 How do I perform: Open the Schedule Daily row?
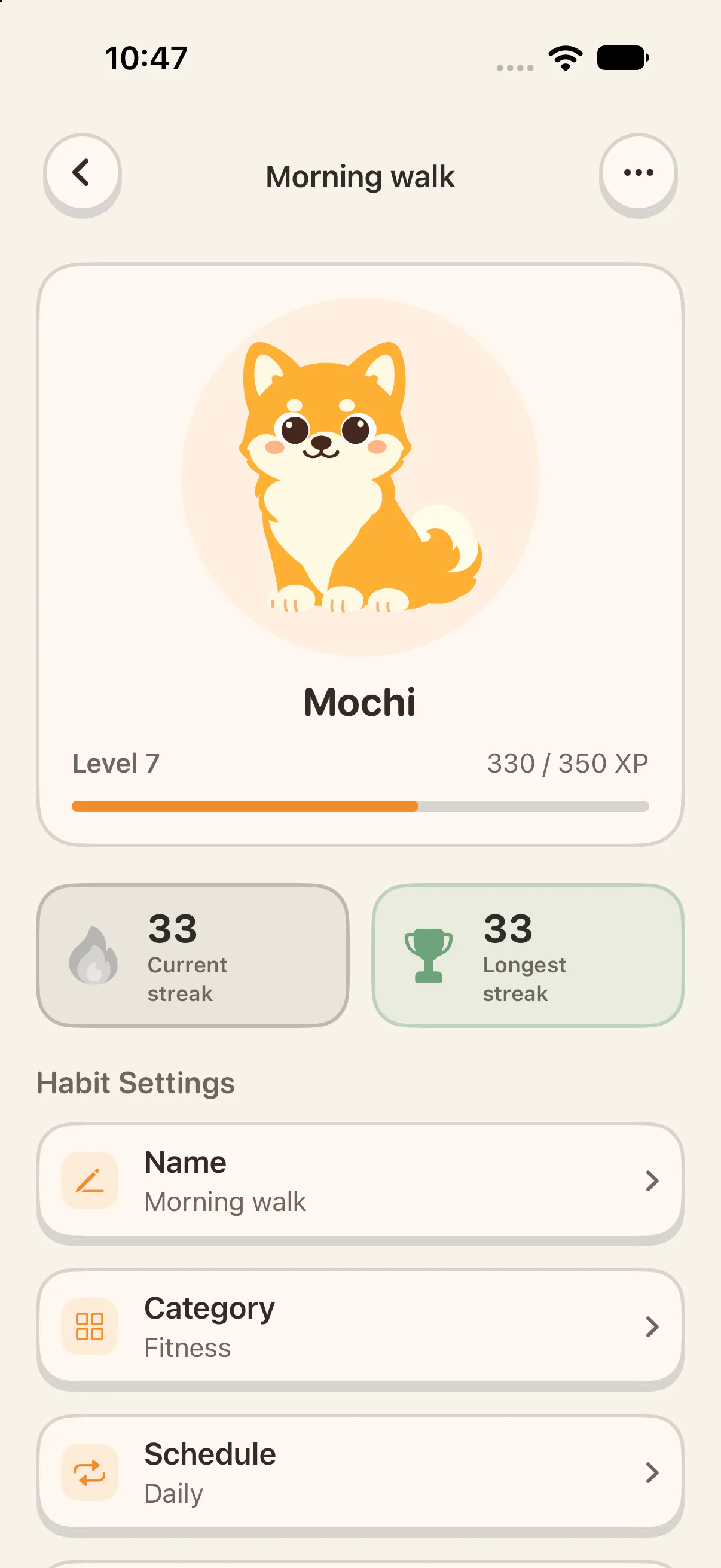360,1473
